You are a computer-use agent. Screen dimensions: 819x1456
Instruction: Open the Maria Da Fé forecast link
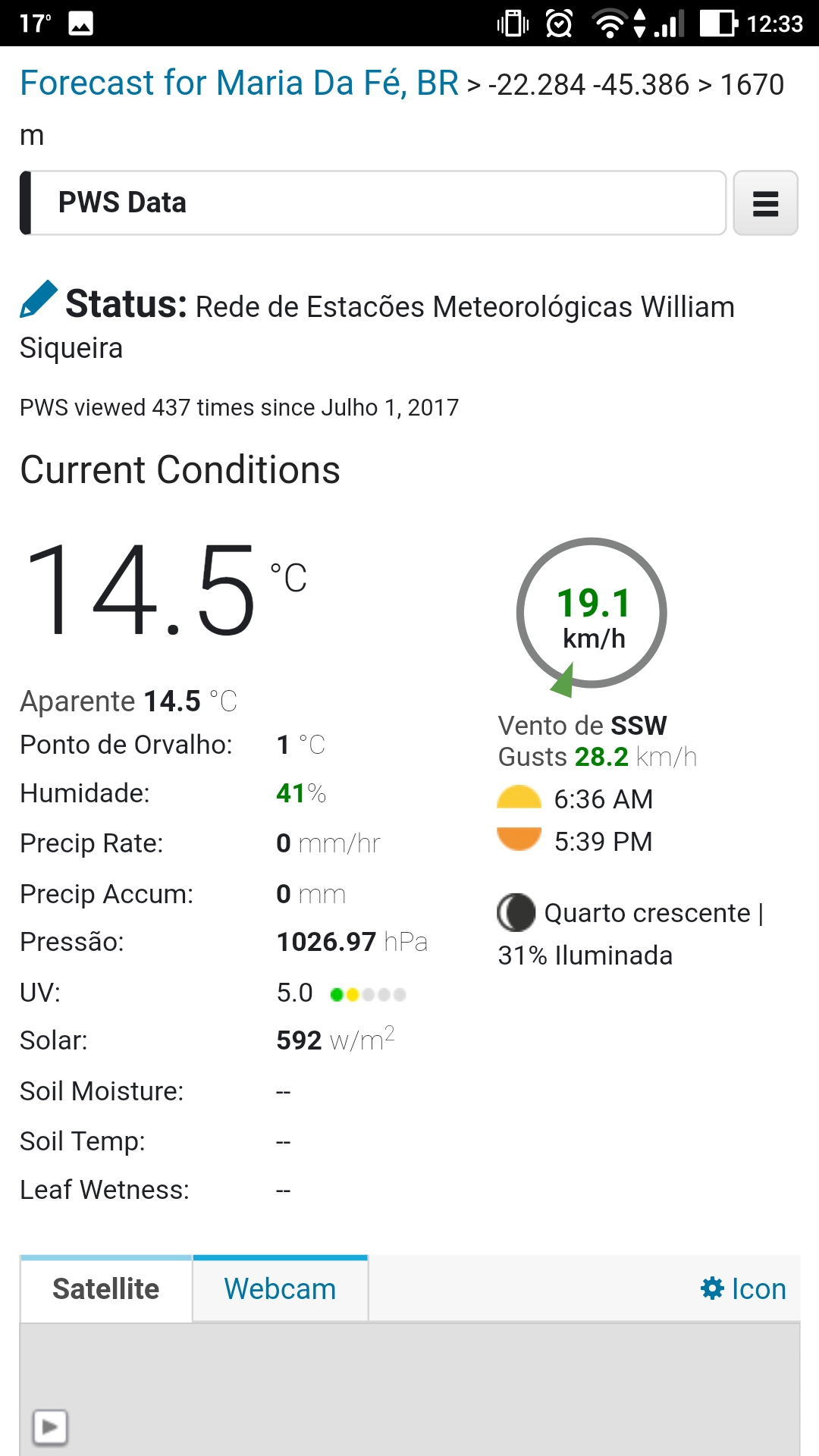click(x=239, y=83)
